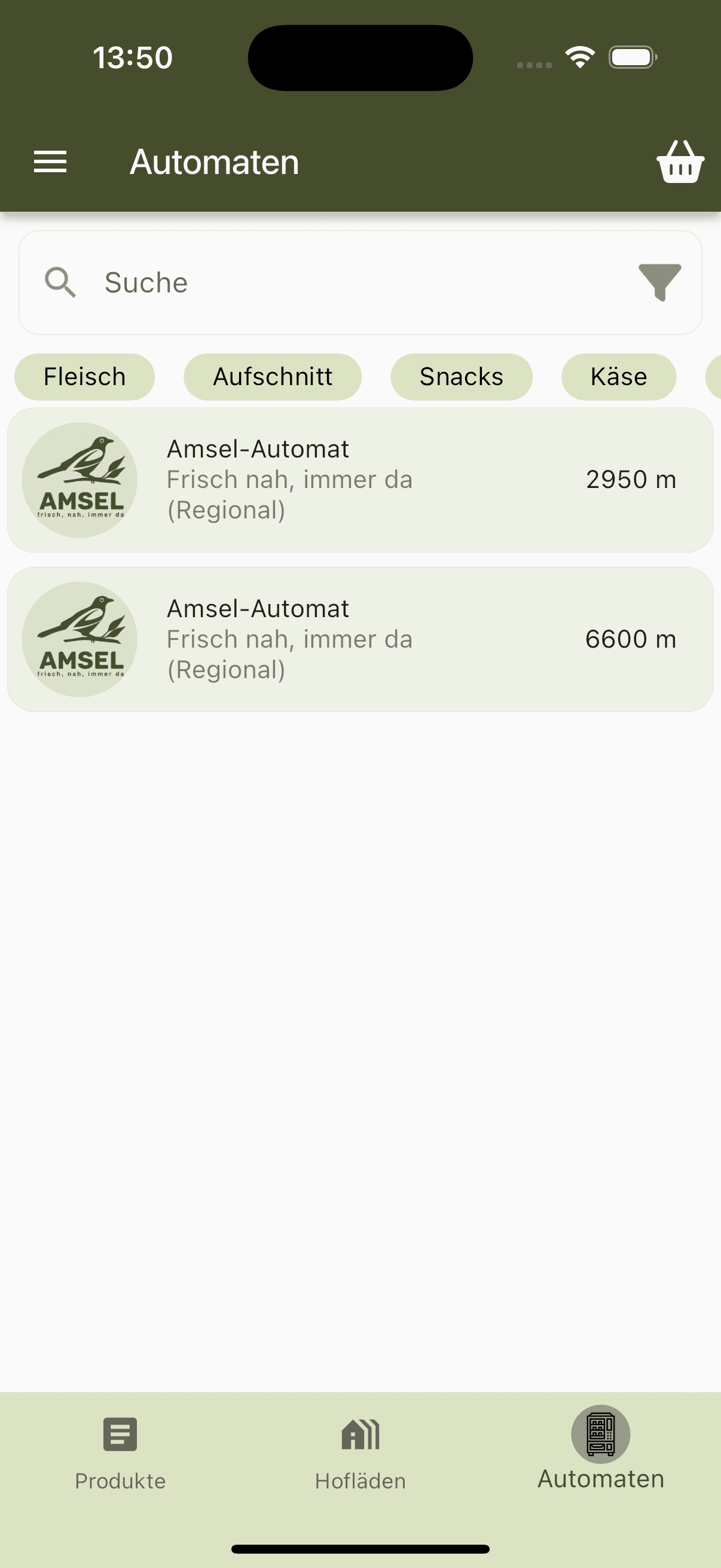721x1568 pixels.
Task: Enable the Snacks filter chip
Action: (x=460, y=376)
